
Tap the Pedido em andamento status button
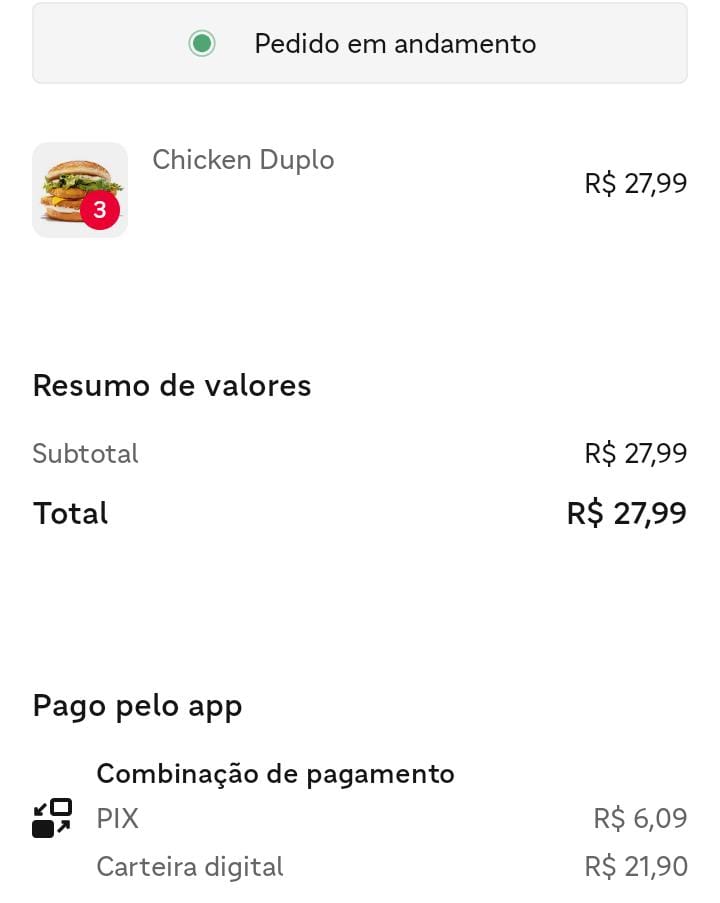click(360, 44)
